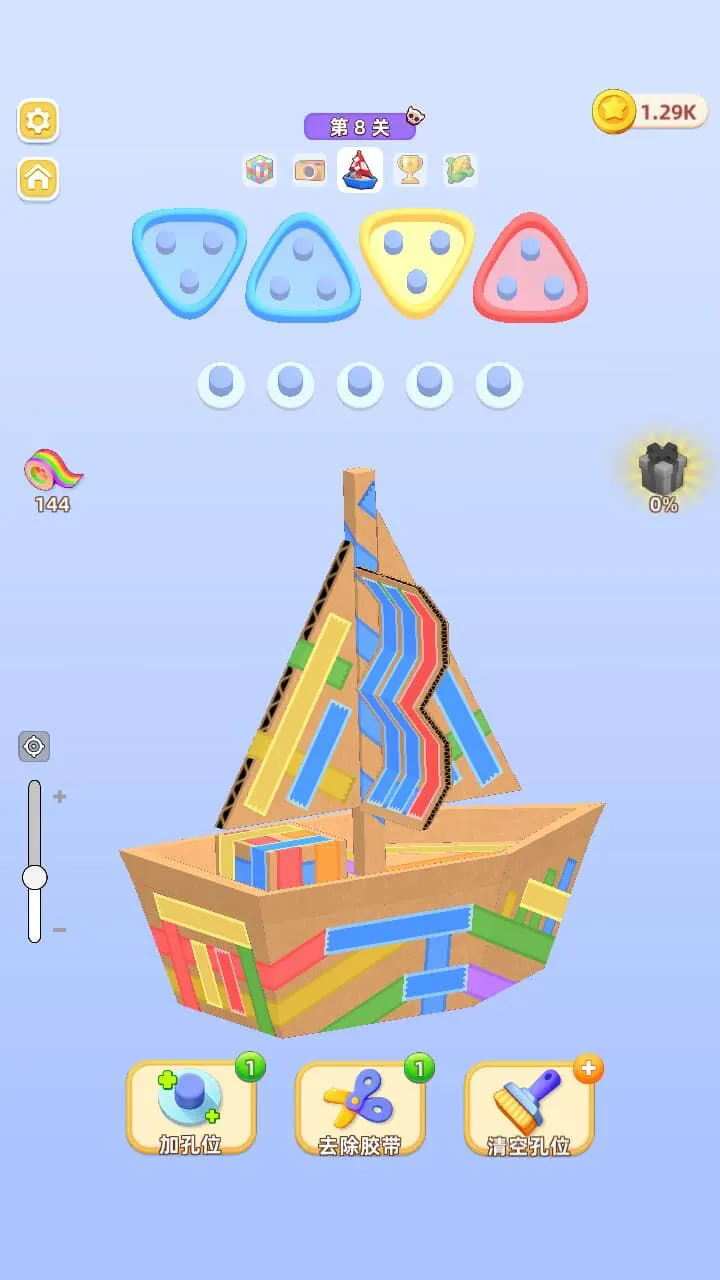Go to the home screen button
The image size is (720, 1280).
[x=38, y=179]
